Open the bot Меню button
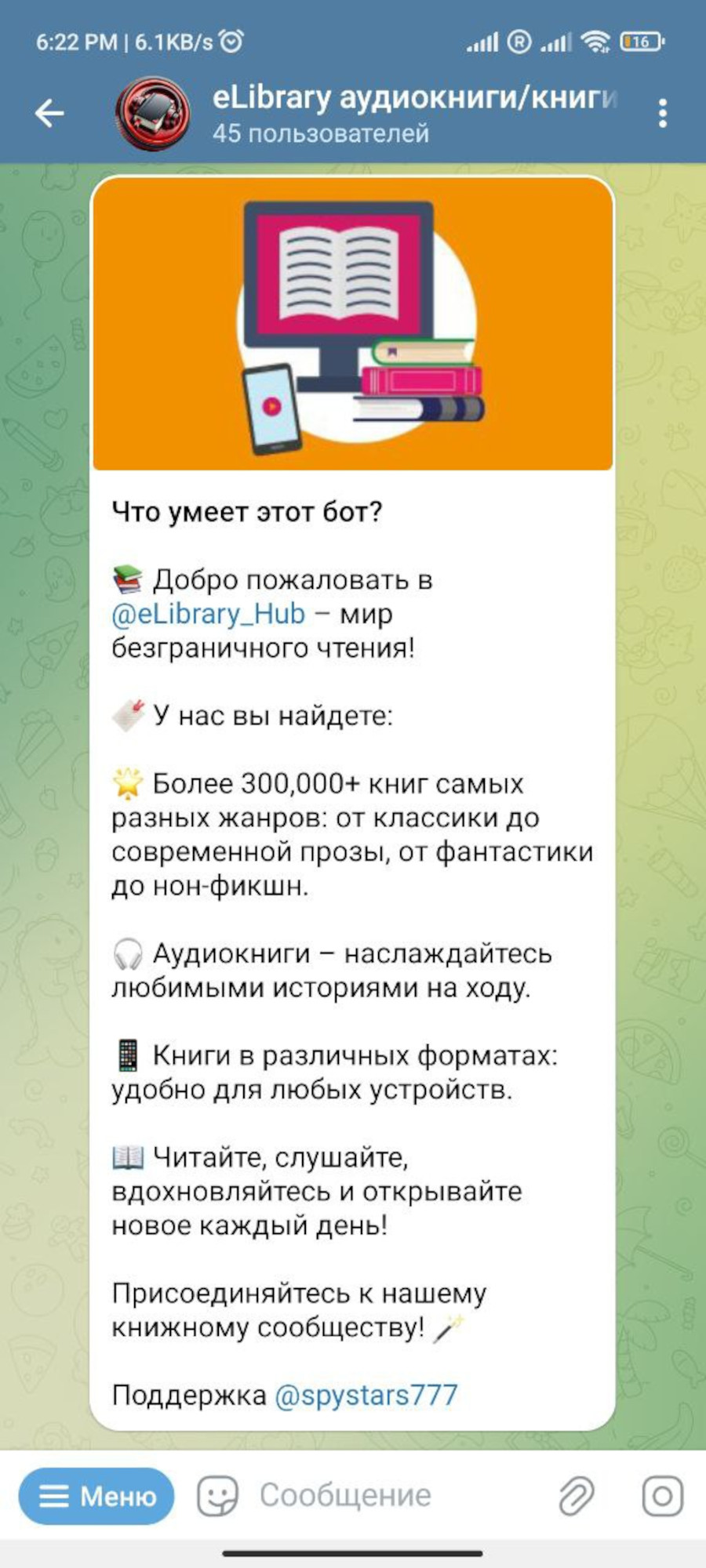The width and height of the screenshot is (706, 1568). (96, 1496)
